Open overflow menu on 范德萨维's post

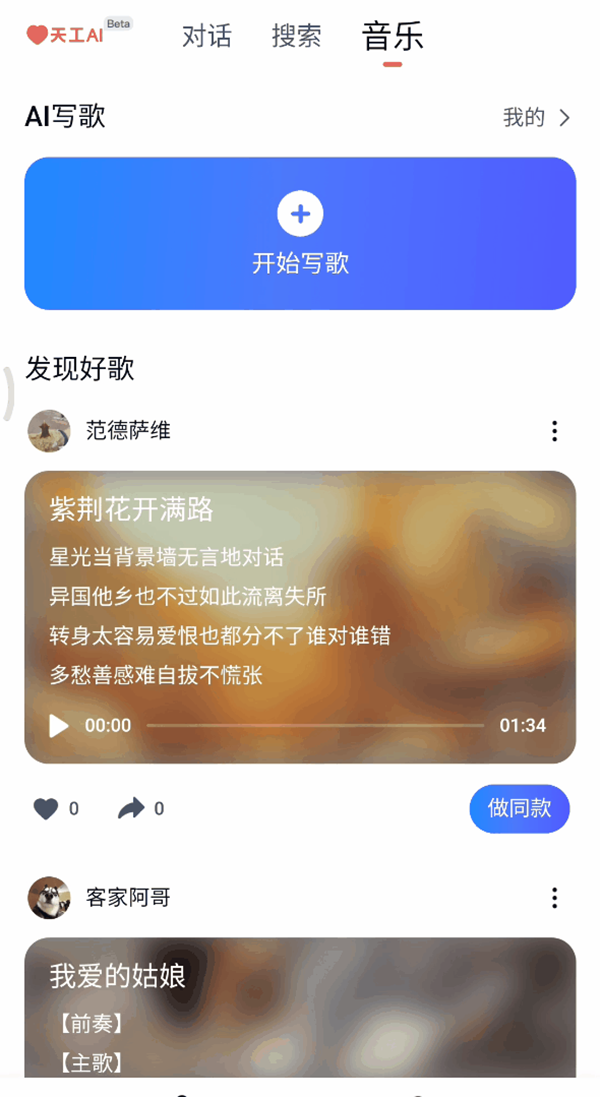click(554, 431)
